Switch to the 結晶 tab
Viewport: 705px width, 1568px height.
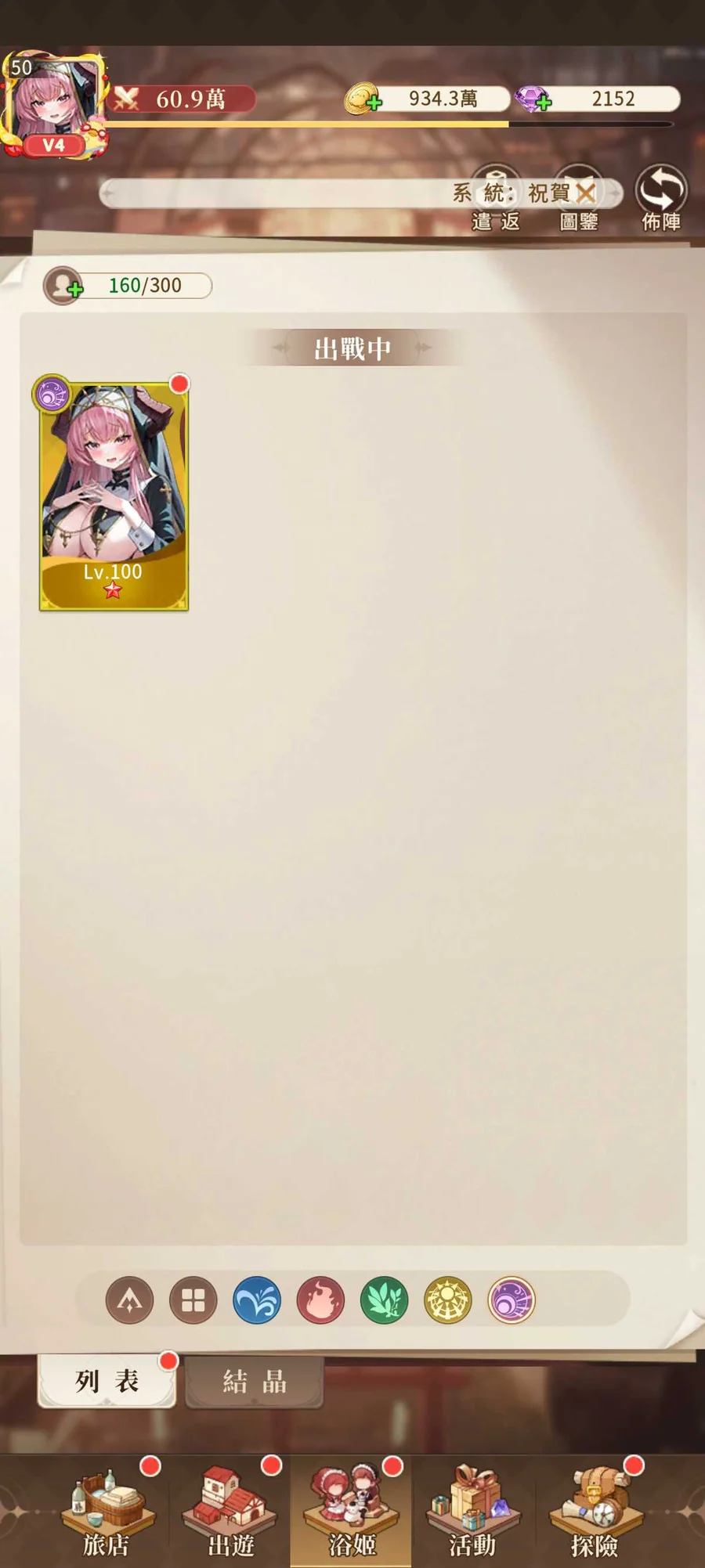[255, 1382]
